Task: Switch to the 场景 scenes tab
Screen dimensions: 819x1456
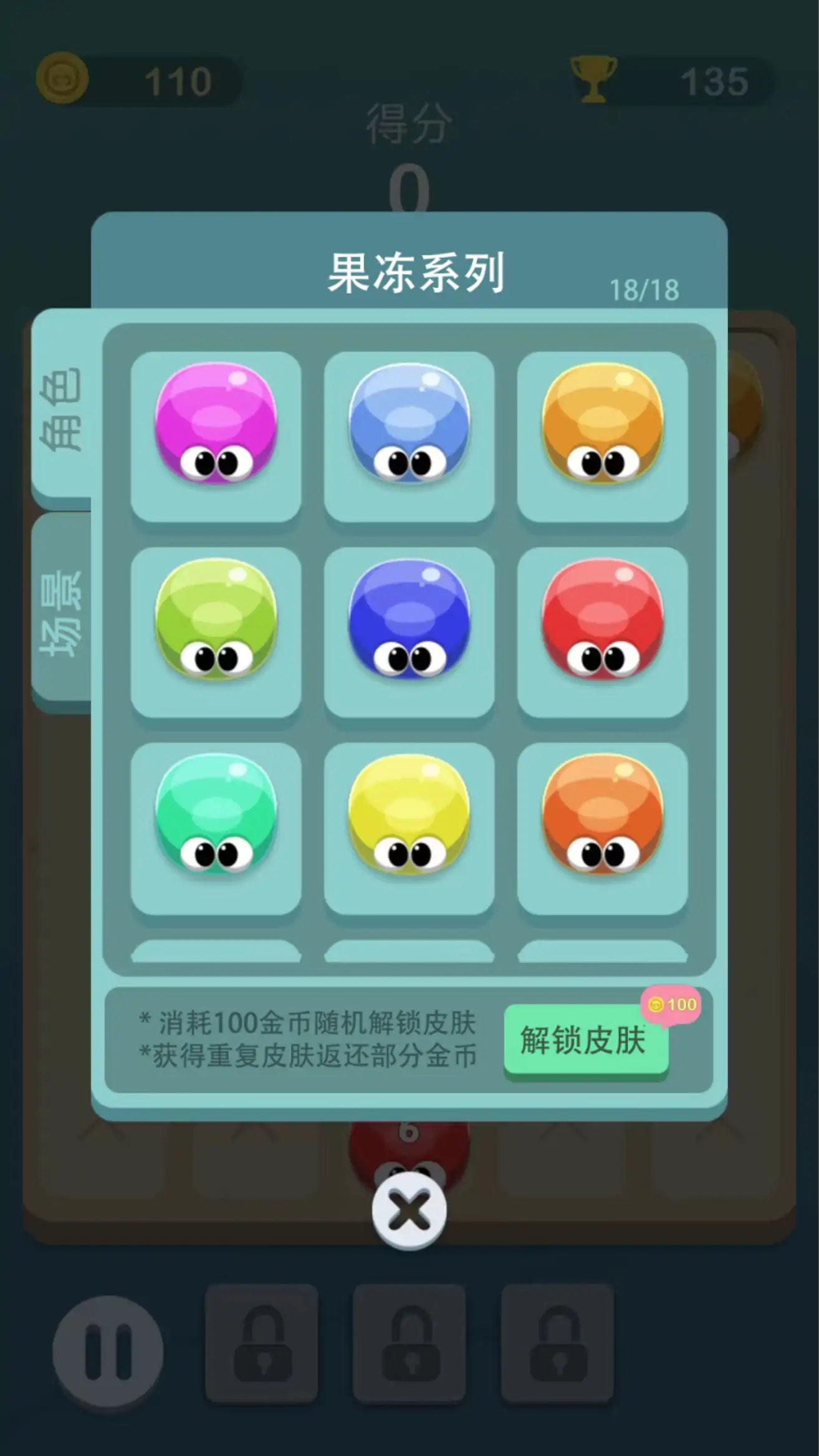Action: [x=62, y=612]
